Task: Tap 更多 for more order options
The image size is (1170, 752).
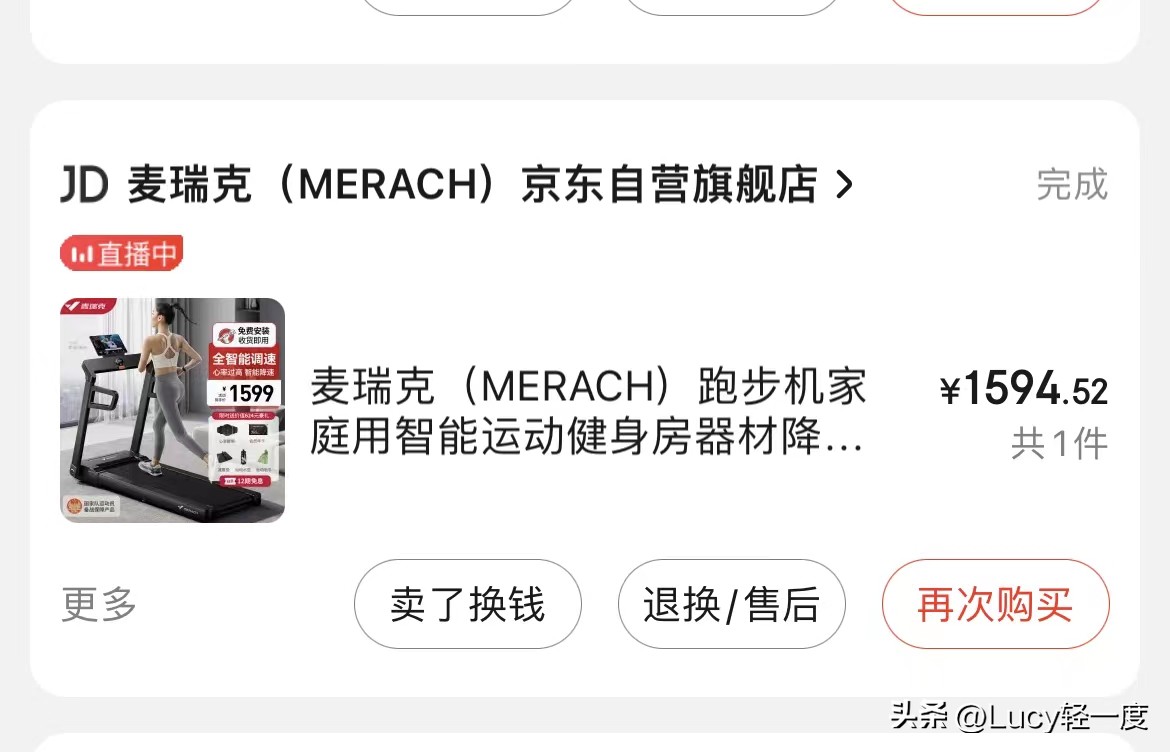Action: (99, 604)
